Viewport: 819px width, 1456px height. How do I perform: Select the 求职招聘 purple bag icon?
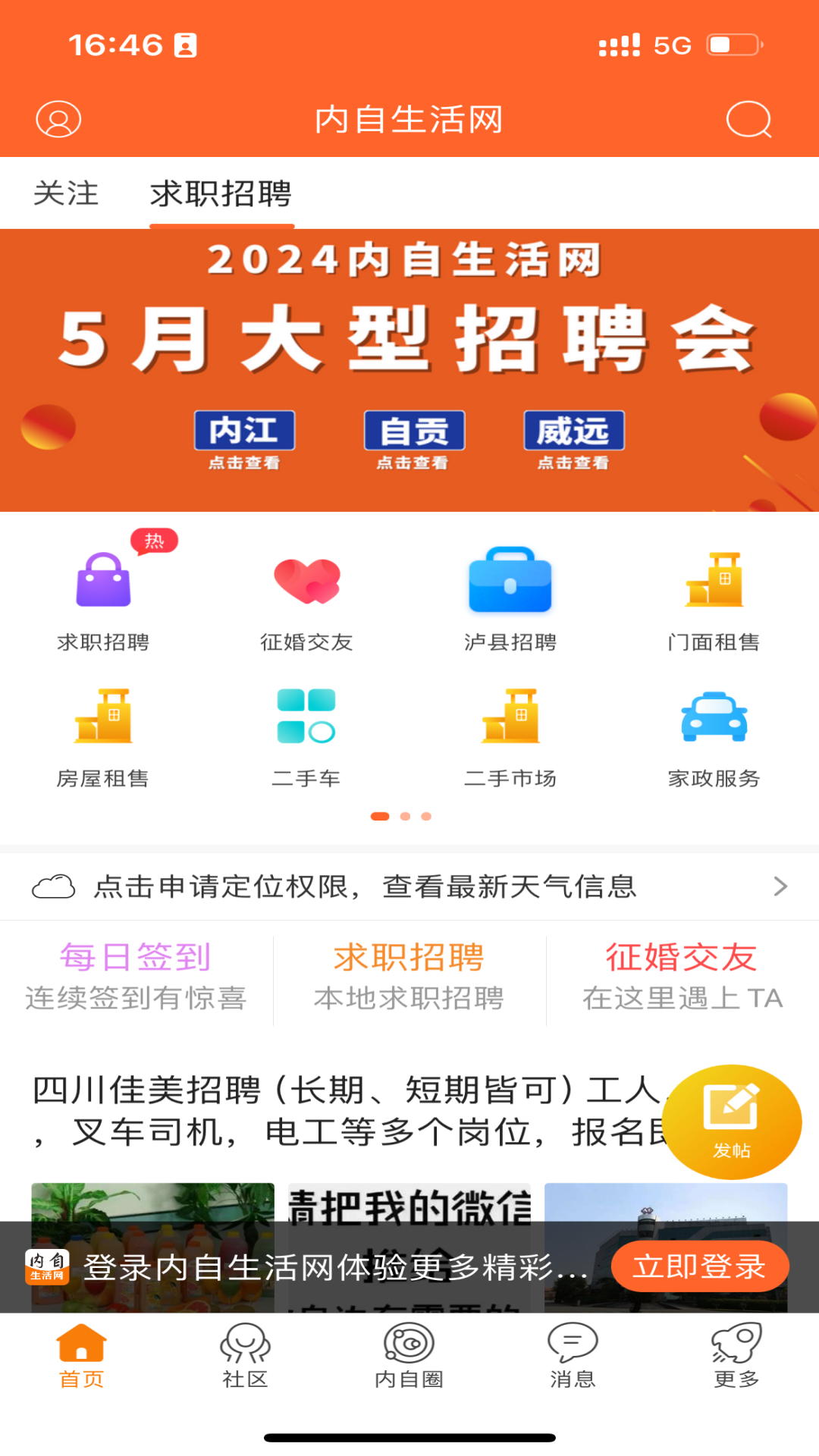pyautogui.click(x=104, y=580)
